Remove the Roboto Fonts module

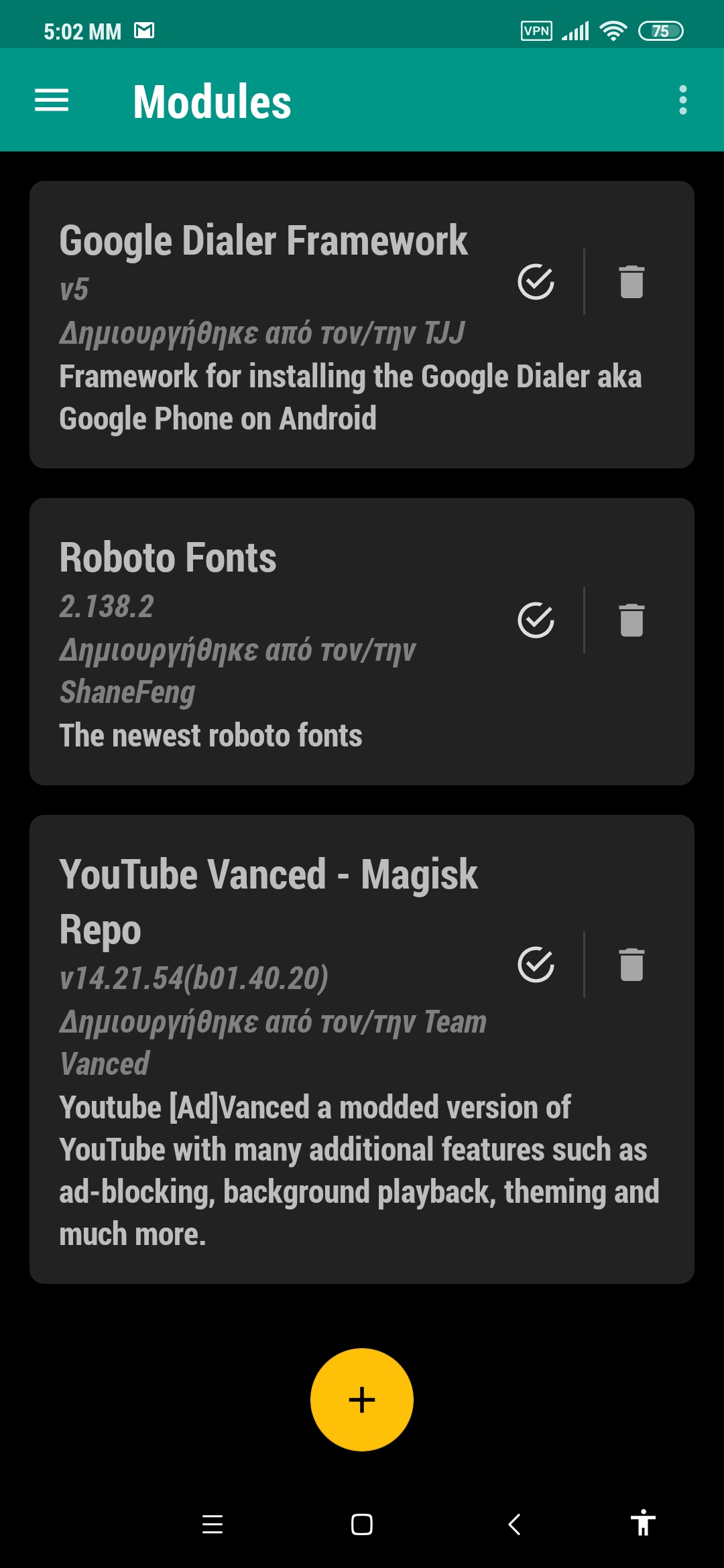coord(631,620)
